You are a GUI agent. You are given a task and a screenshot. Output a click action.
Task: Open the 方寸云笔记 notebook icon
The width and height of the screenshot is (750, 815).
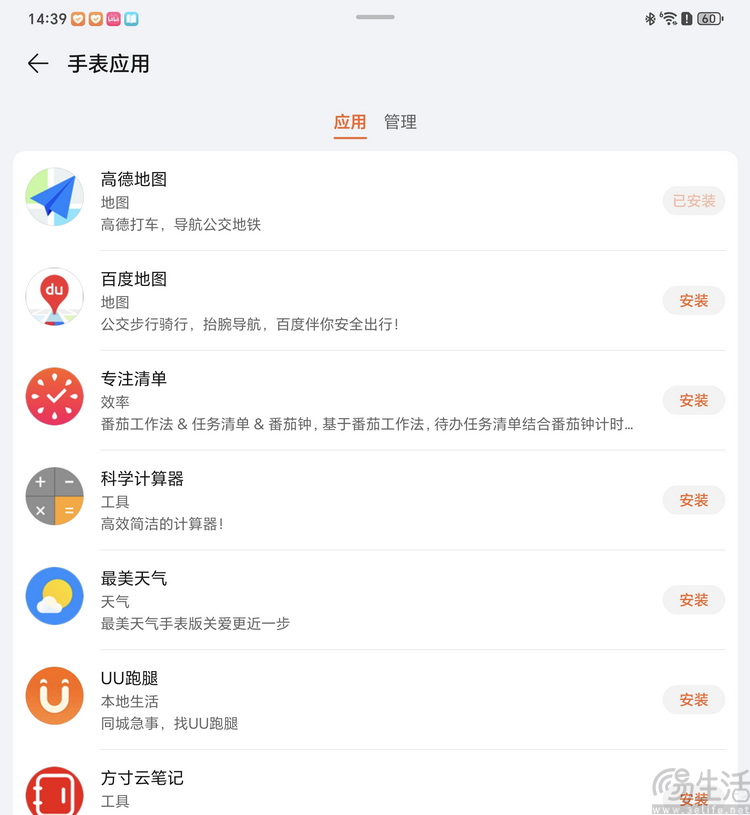54,791
